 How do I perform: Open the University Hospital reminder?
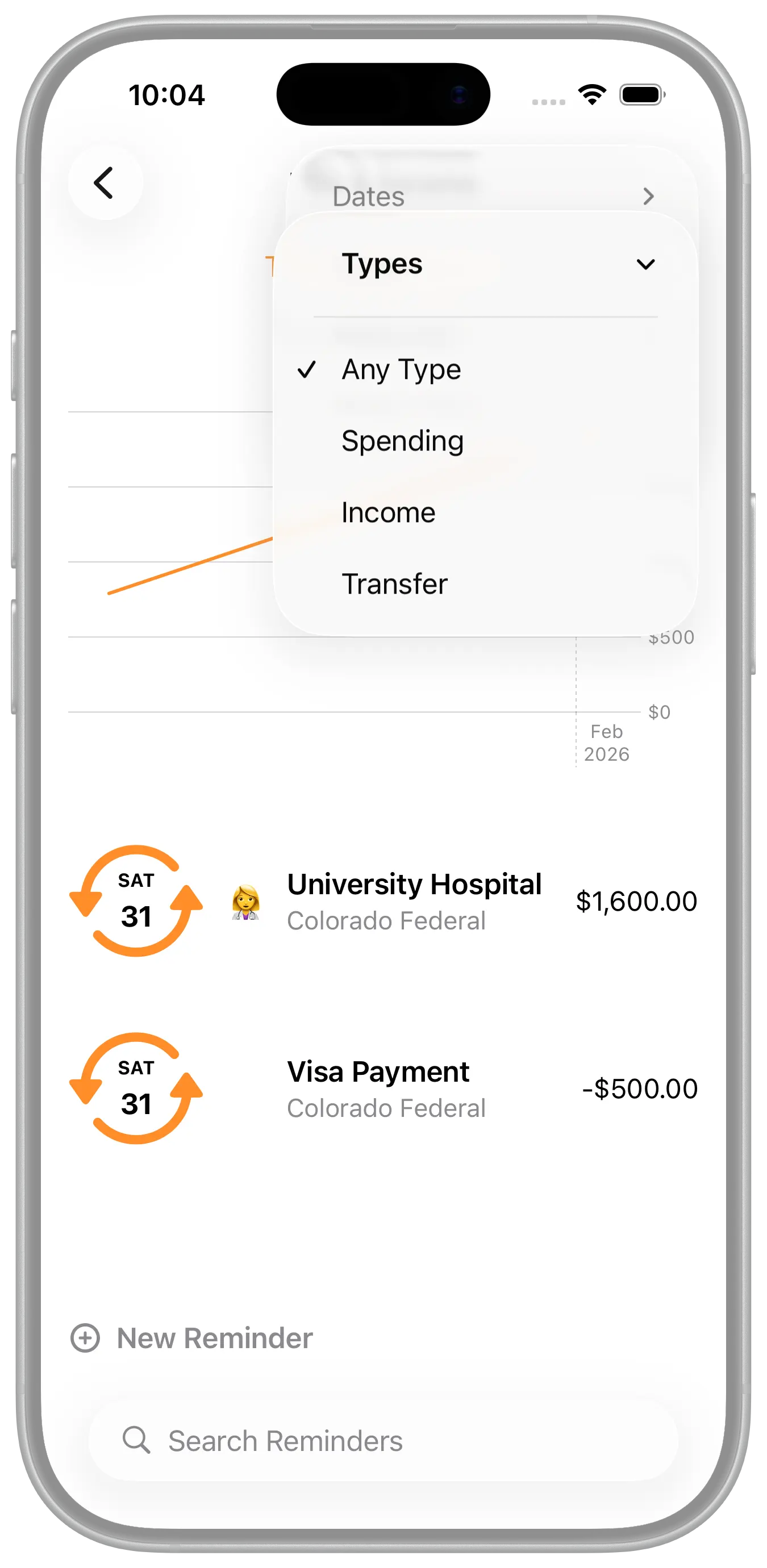coord(414,901)
